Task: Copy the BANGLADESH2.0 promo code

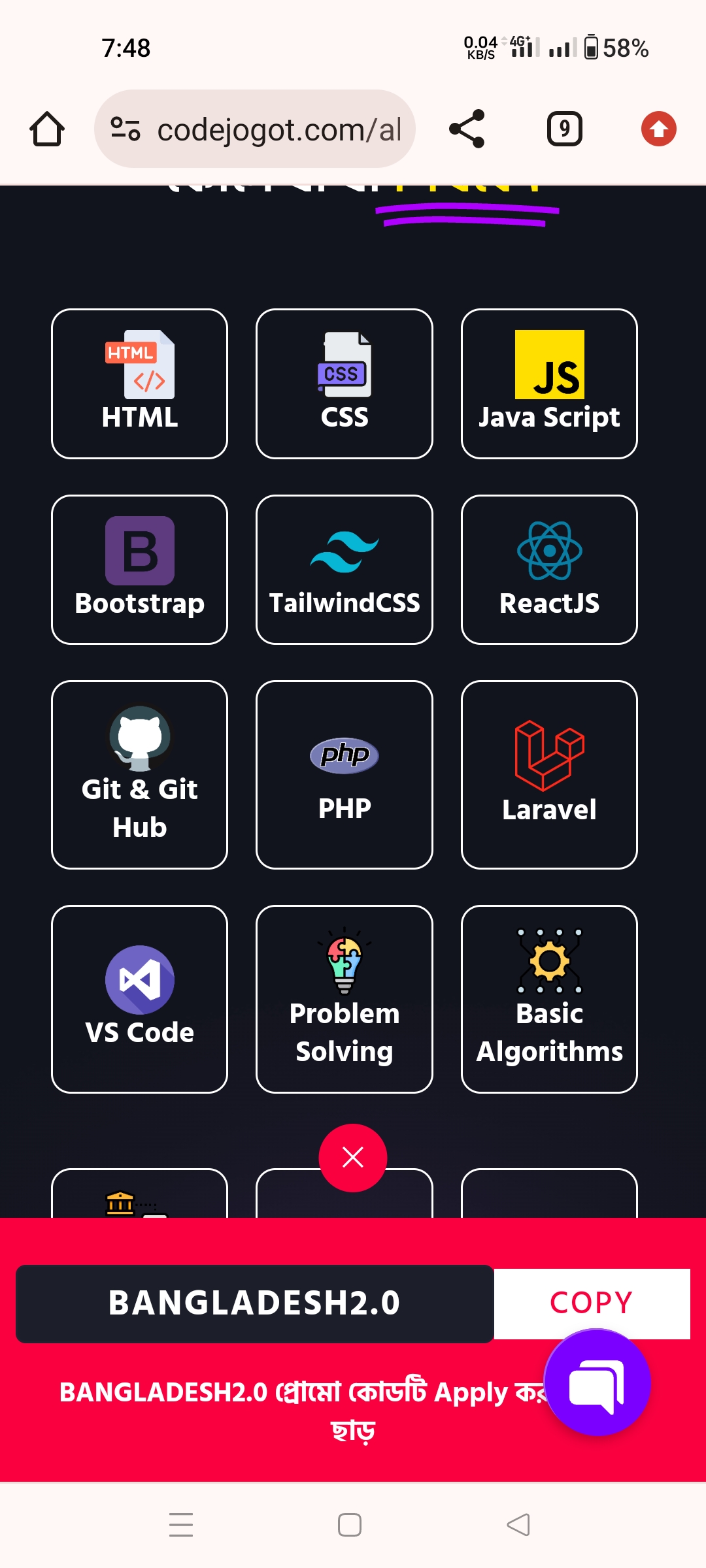Action: click(592, 1303)
